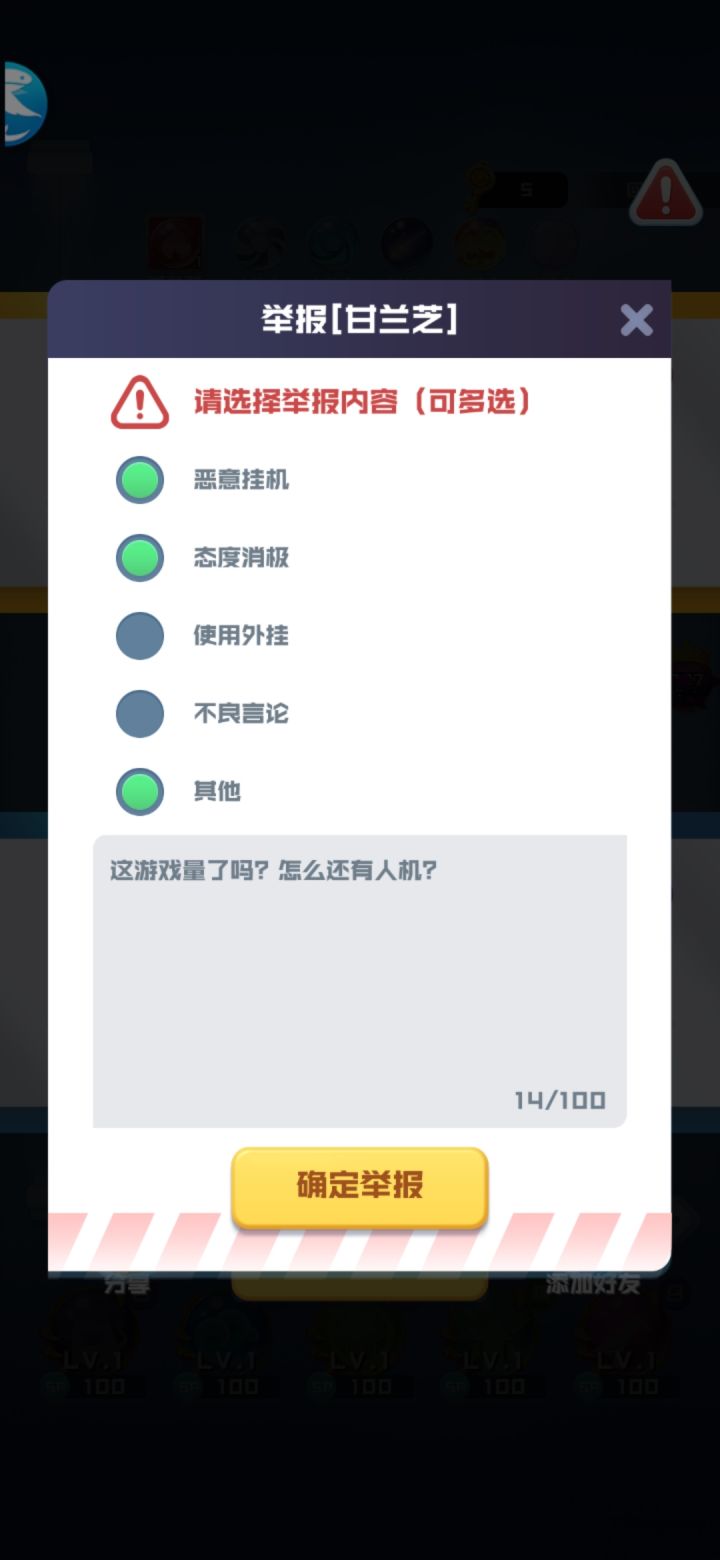The image size is (720, 1560).
Task: Click the red warning icon inside the report dialog
Action: [x=138, y=402]
